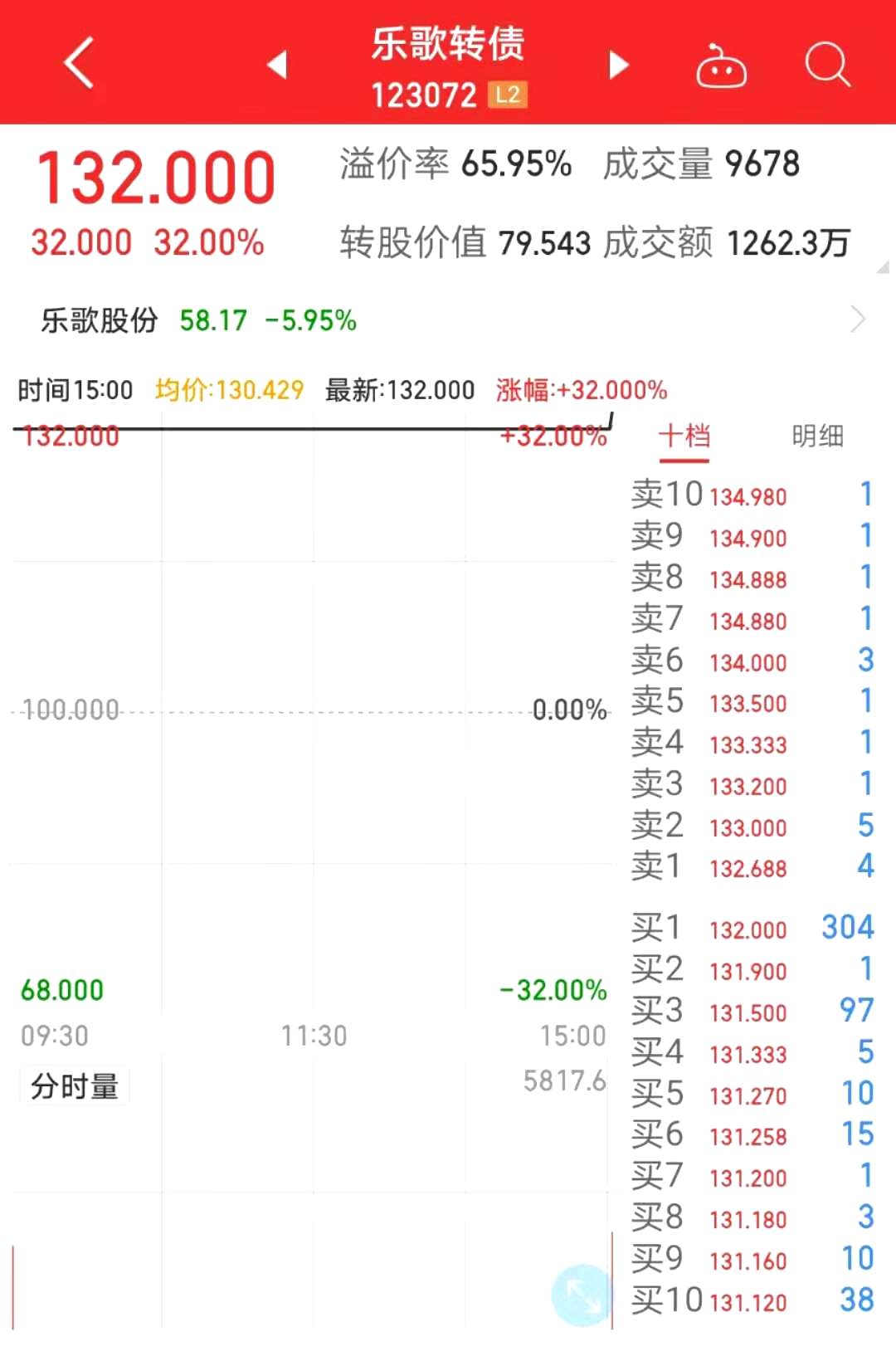Viewport: 896px width, 1351px height.
Task: Switch to the next security
Action: [618, 65]
